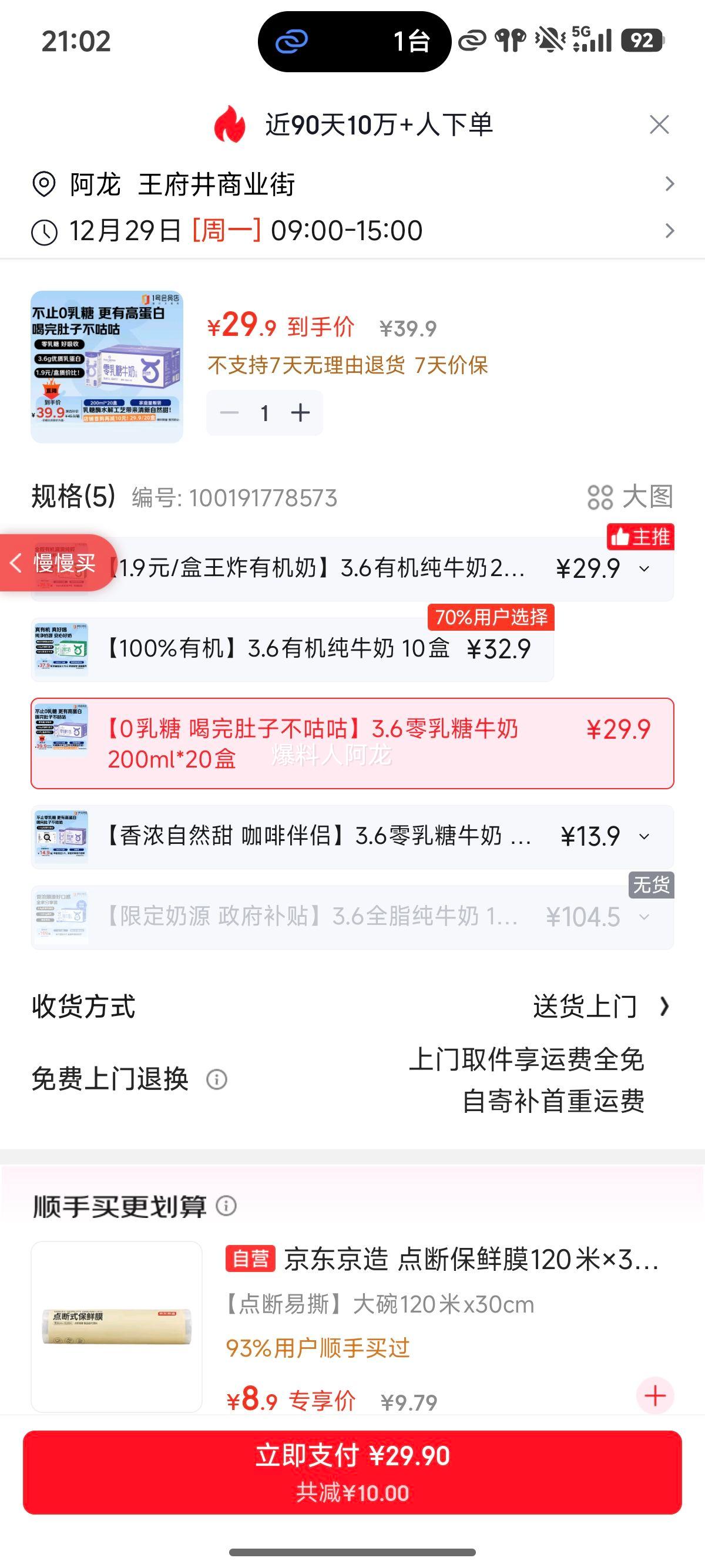Open the 大图 large image grid icon

pos(602,498)
